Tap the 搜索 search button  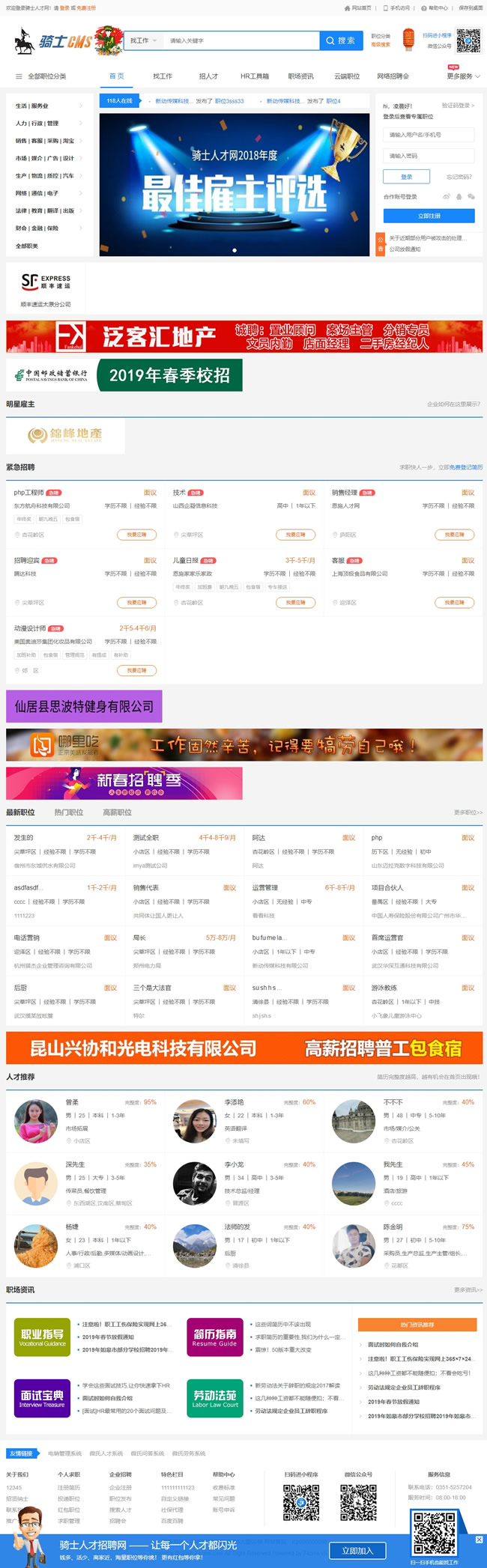pyautogui.click(x=340, y=40)
